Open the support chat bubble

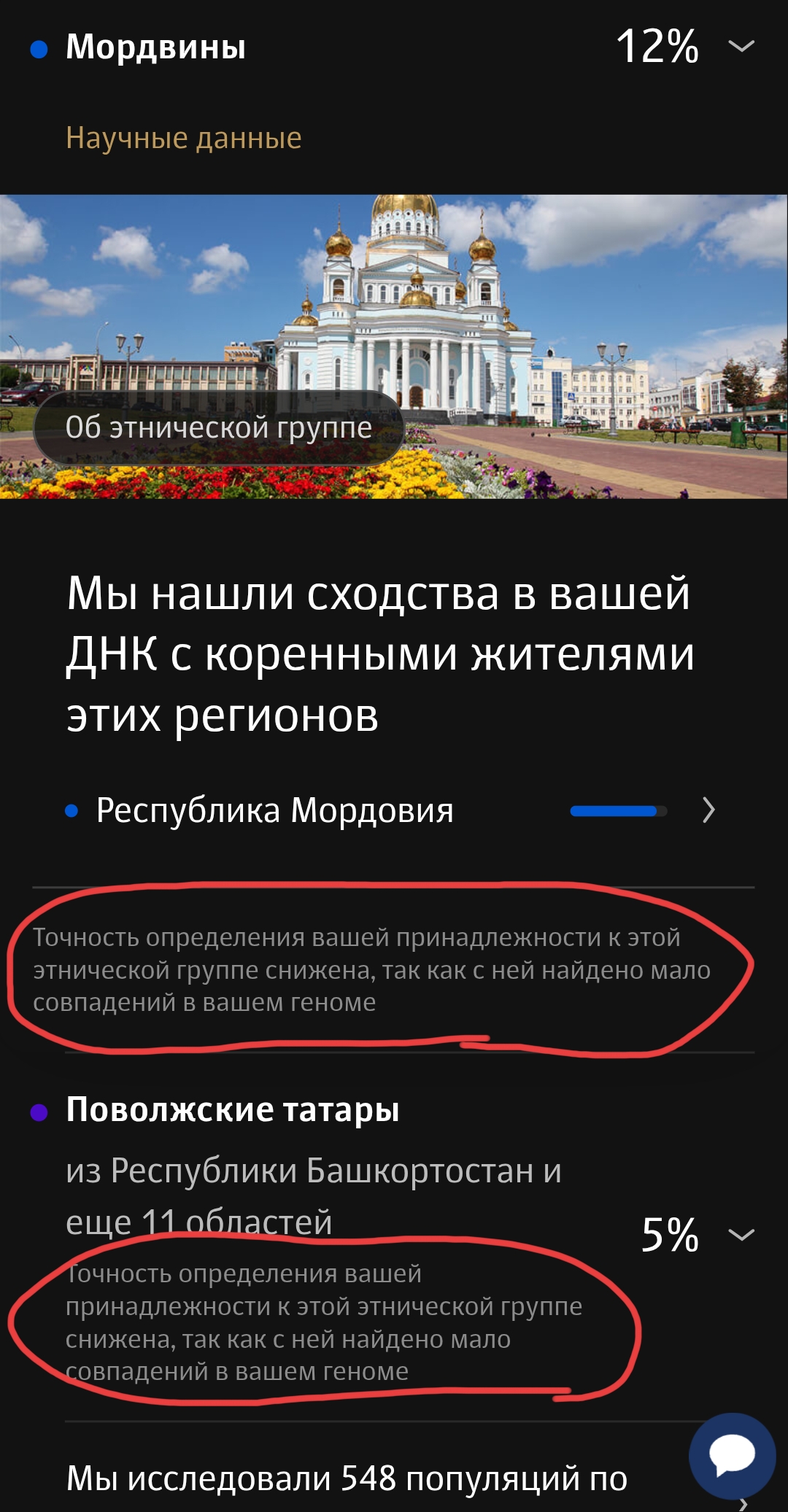(x=733, y=1456)
